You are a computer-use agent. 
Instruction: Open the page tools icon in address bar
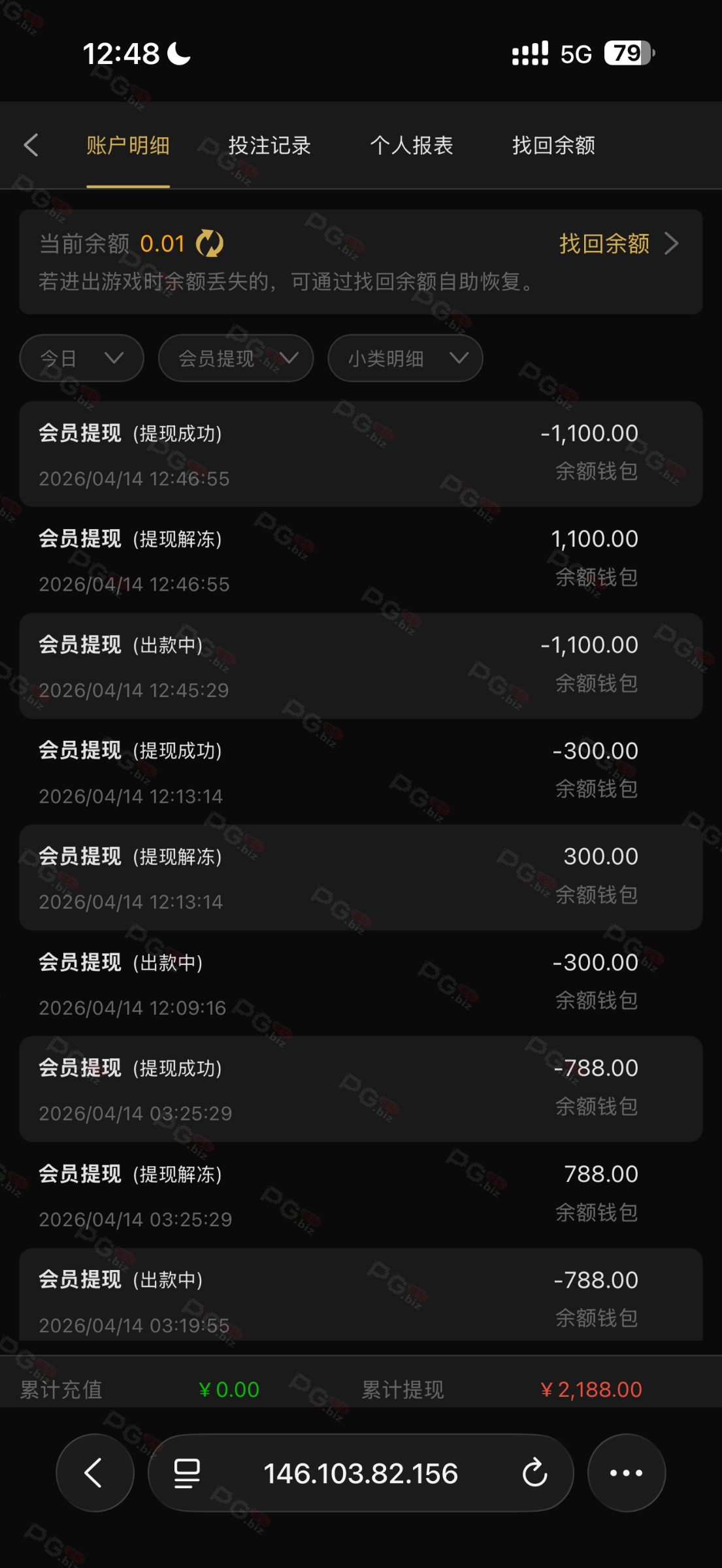coord(187,1473)
